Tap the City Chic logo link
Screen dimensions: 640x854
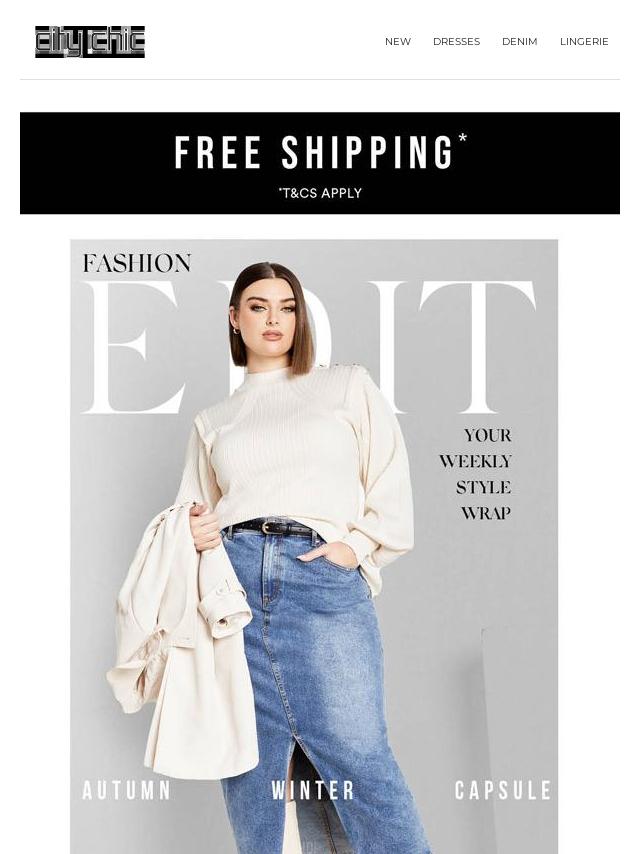click(90, 42)
